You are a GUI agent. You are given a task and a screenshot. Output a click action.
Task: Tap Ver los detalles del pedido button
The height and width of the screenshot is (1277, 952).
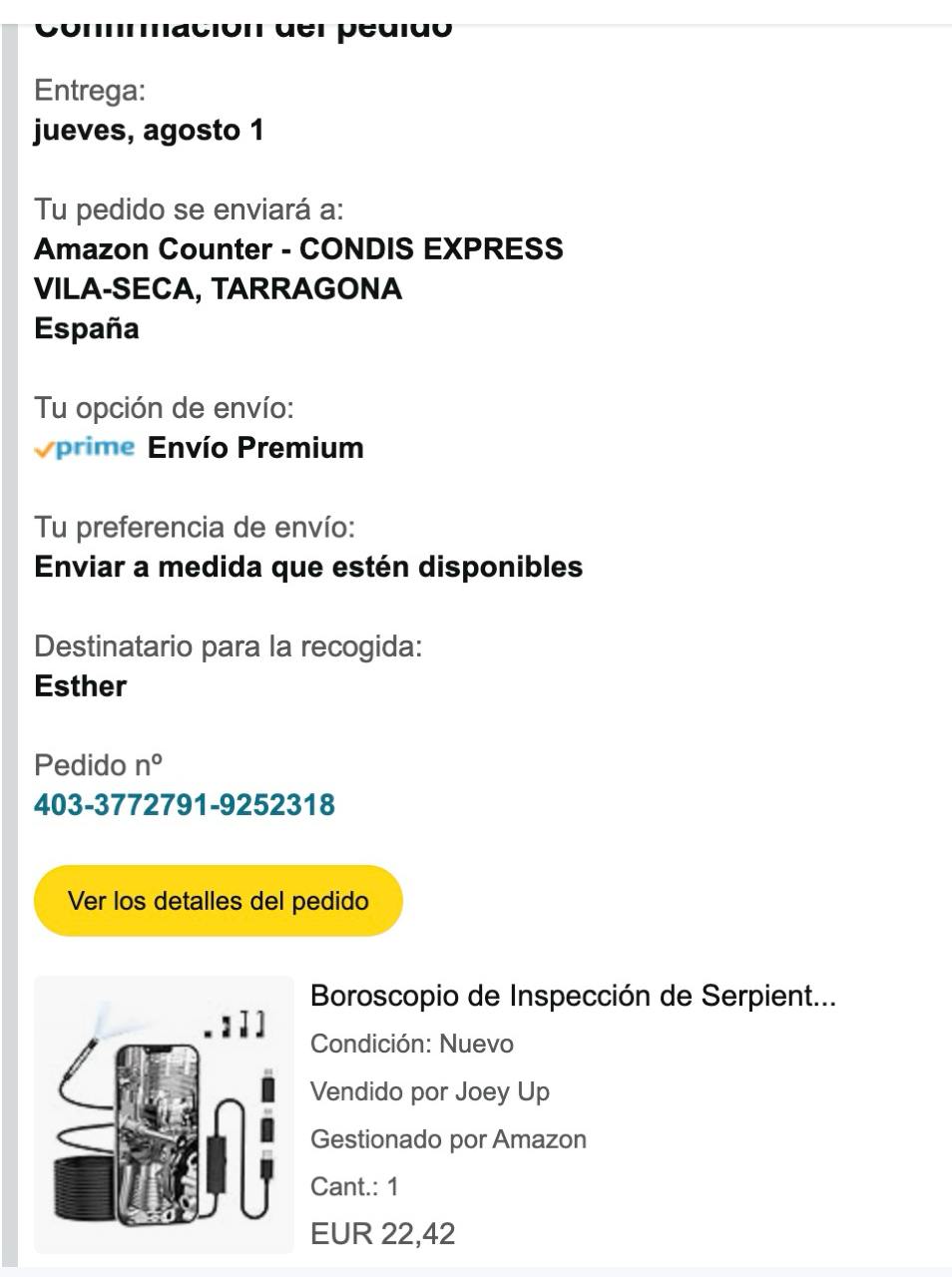click(x=219, y=901)
